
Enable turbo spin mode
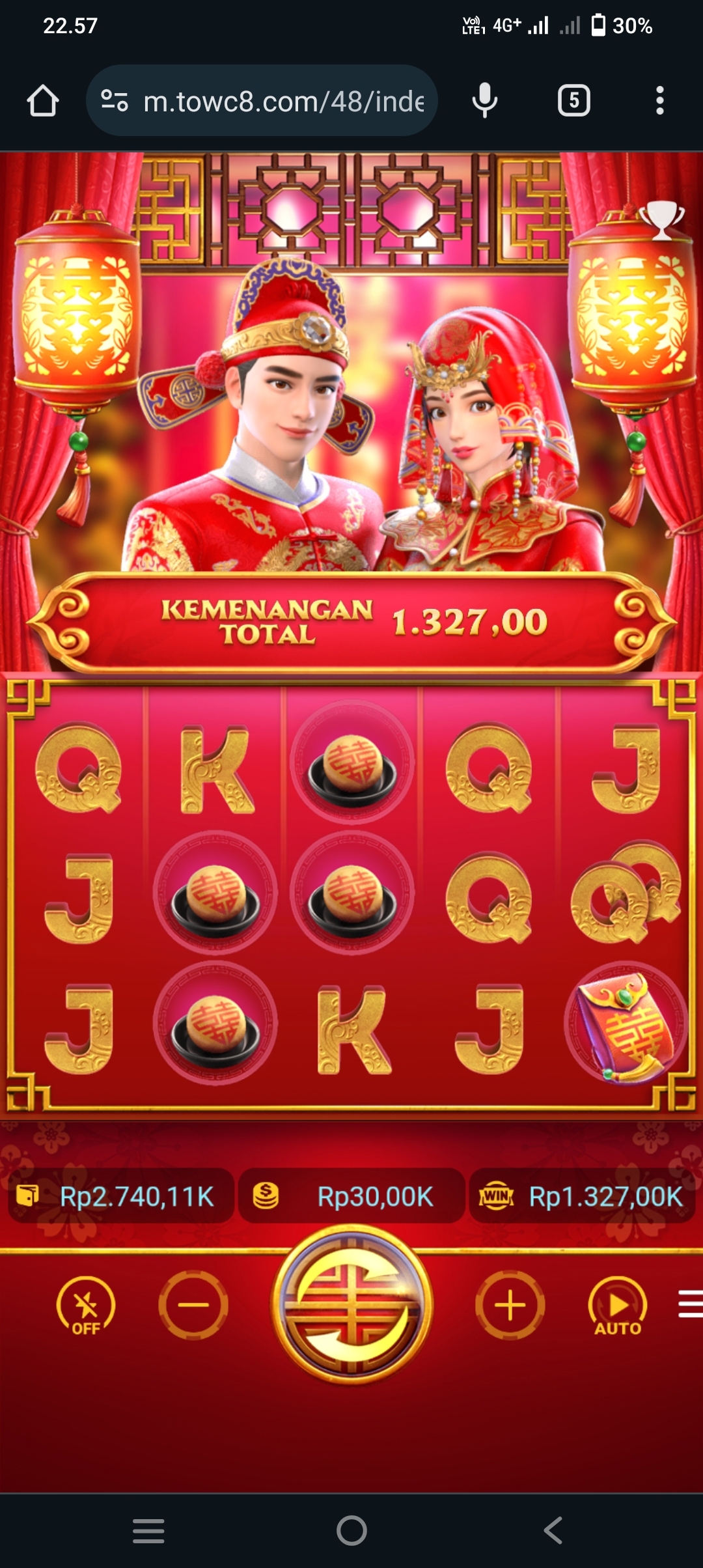[85, 1305]
